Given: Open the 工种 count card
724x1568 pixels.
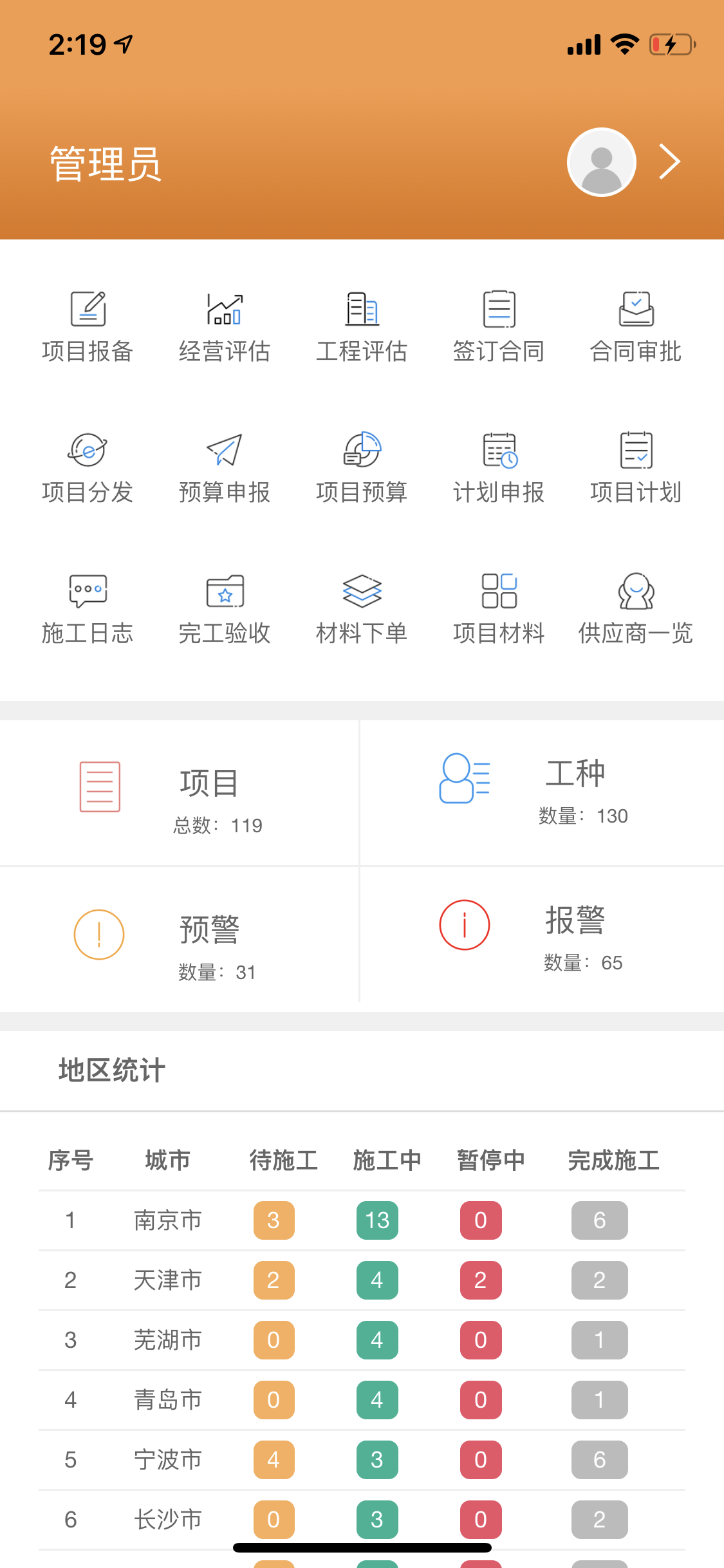Looking at the screenshot, I should [x=542, y=793].
